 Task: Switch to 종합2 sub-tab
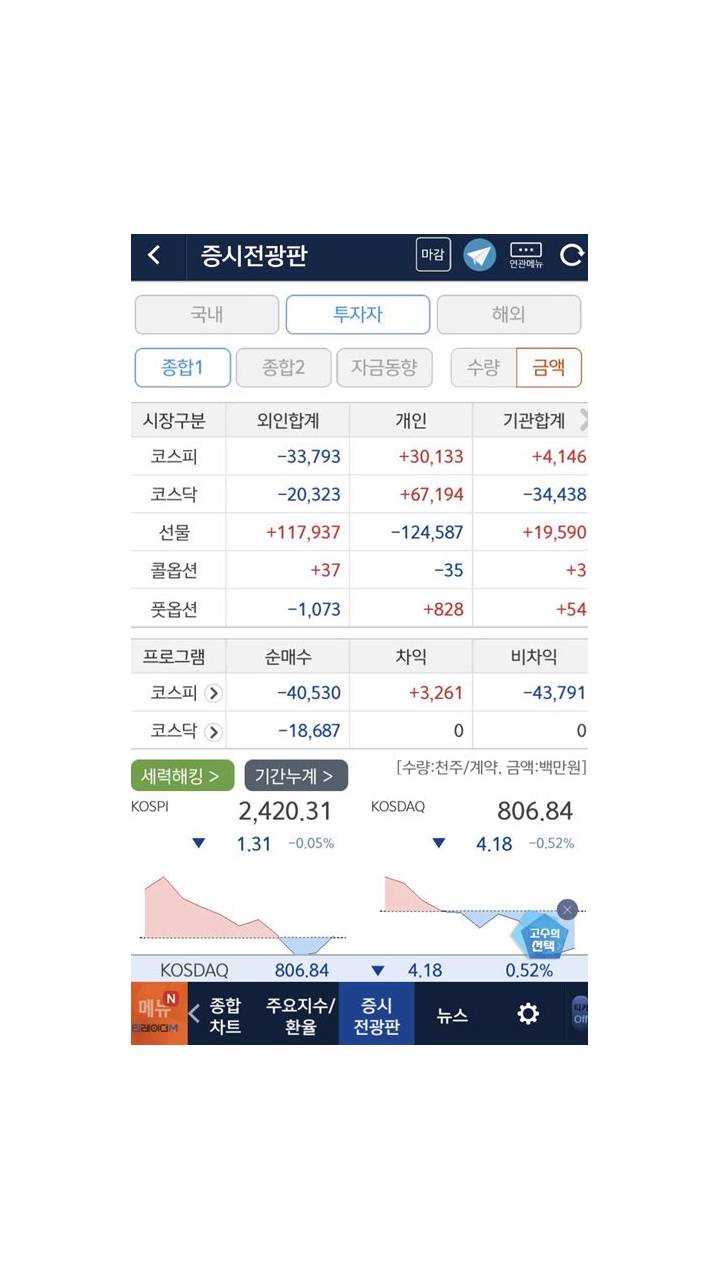[x=284, y=367]
